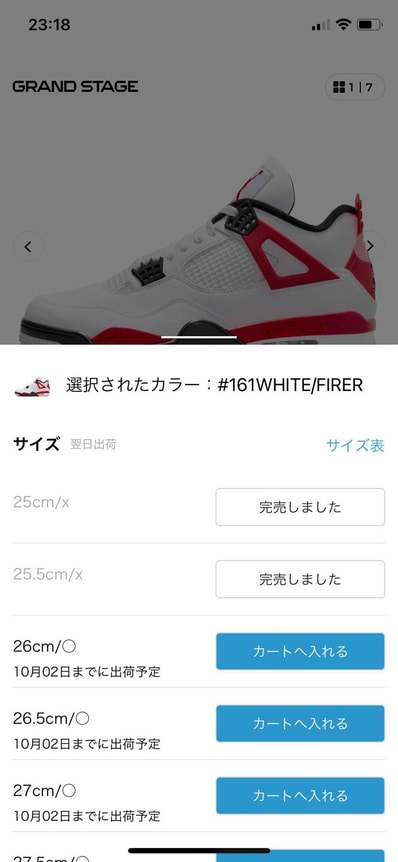Open the 1|7 image grid view
Image resolution: width=398 pixels, height=862 pixels.
point(355,87)
